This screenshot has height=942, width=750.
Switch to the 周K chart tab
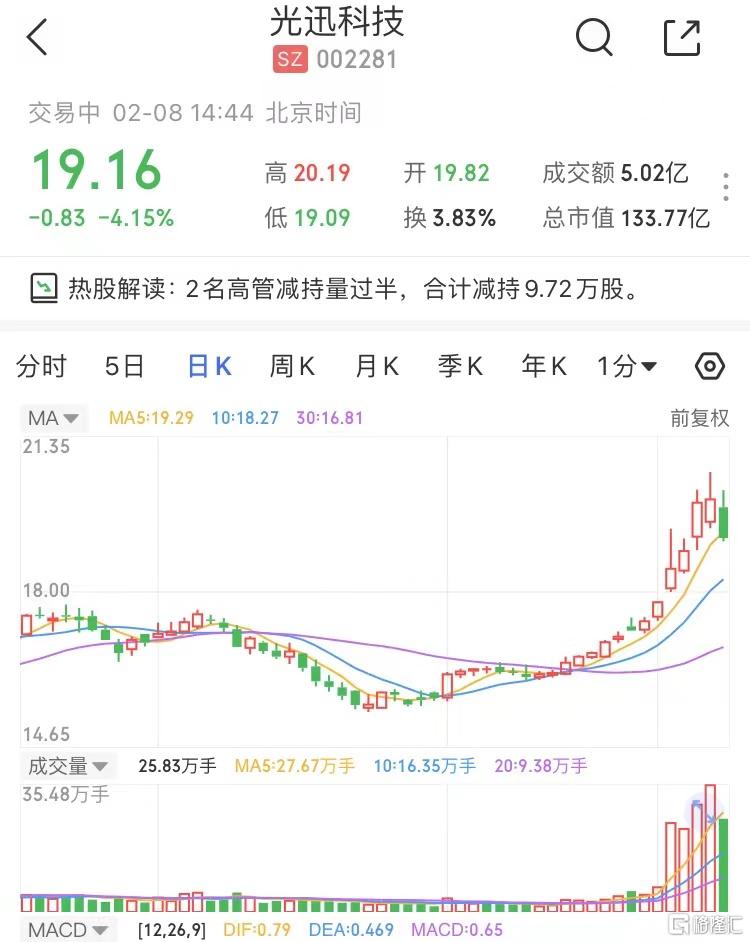(292, 367)
